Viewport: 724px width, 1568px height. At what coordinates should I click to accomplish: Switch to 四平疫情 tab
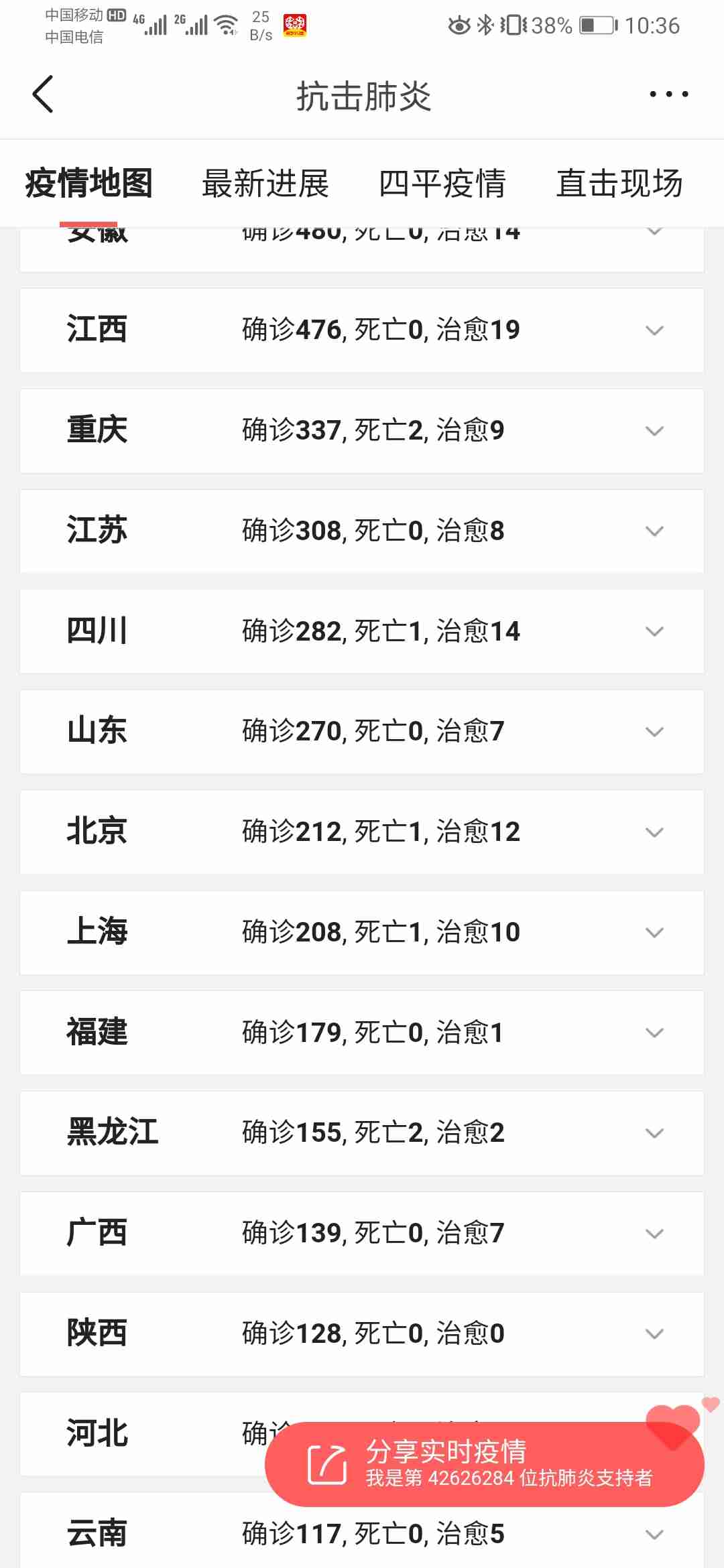(x=442, y=184)
